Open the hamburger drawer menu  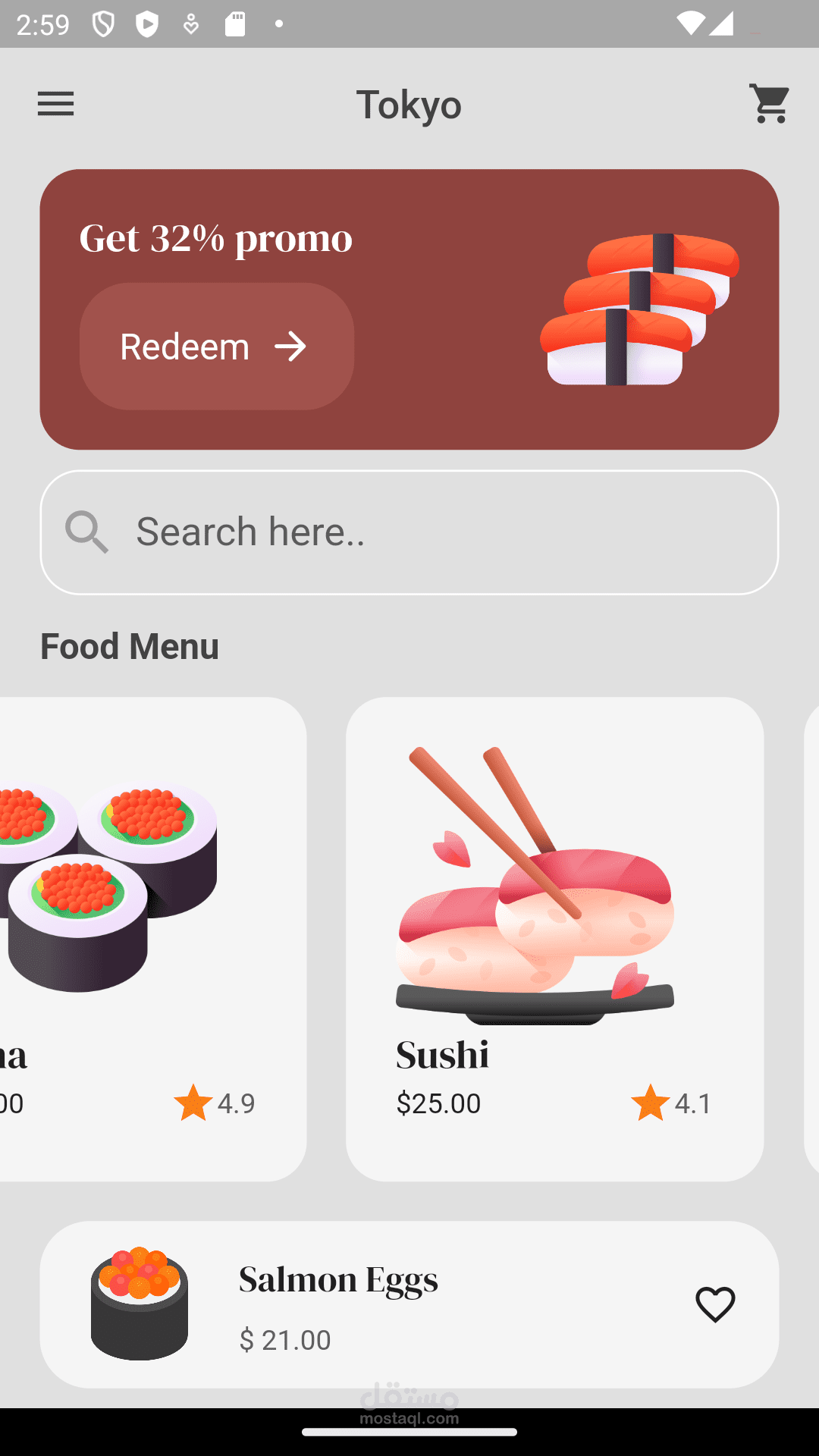pos(56,104)
